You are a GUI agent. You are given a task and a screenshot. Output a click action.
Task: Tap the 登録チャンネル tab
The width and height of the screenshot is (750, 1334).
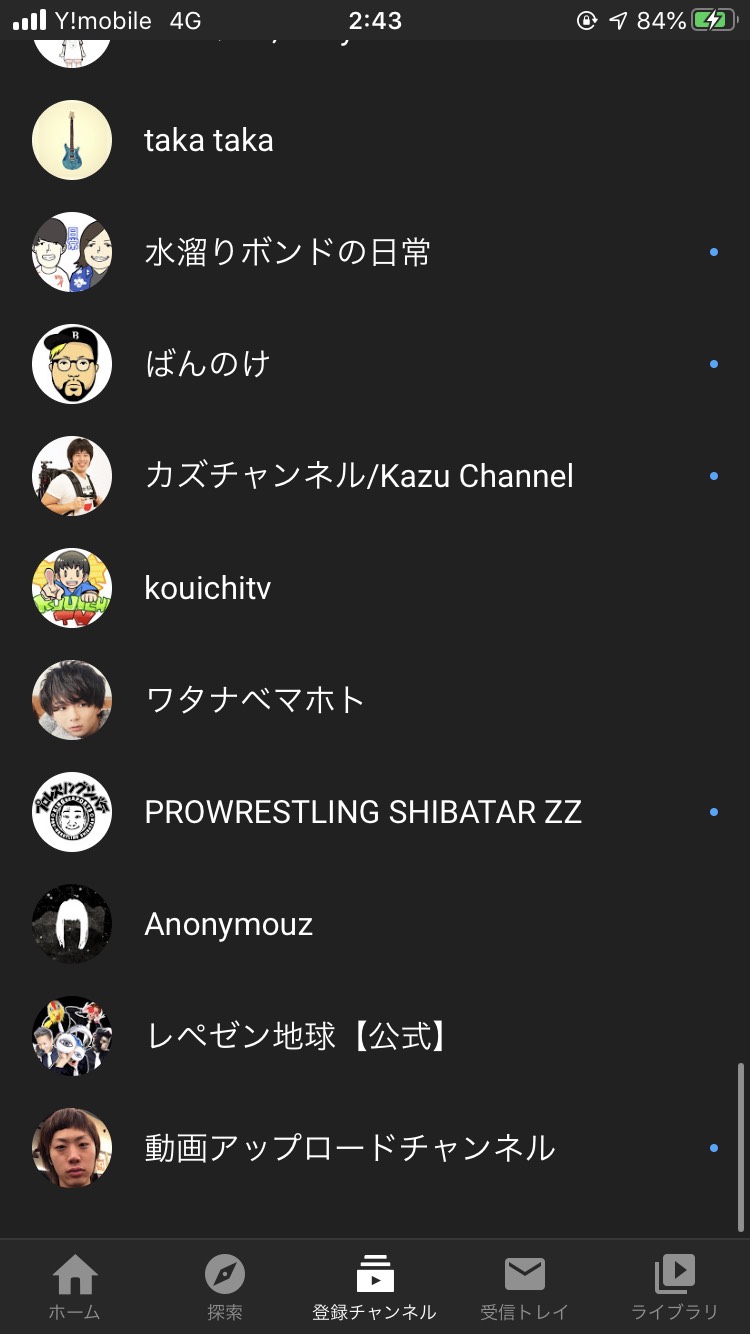375,1287
